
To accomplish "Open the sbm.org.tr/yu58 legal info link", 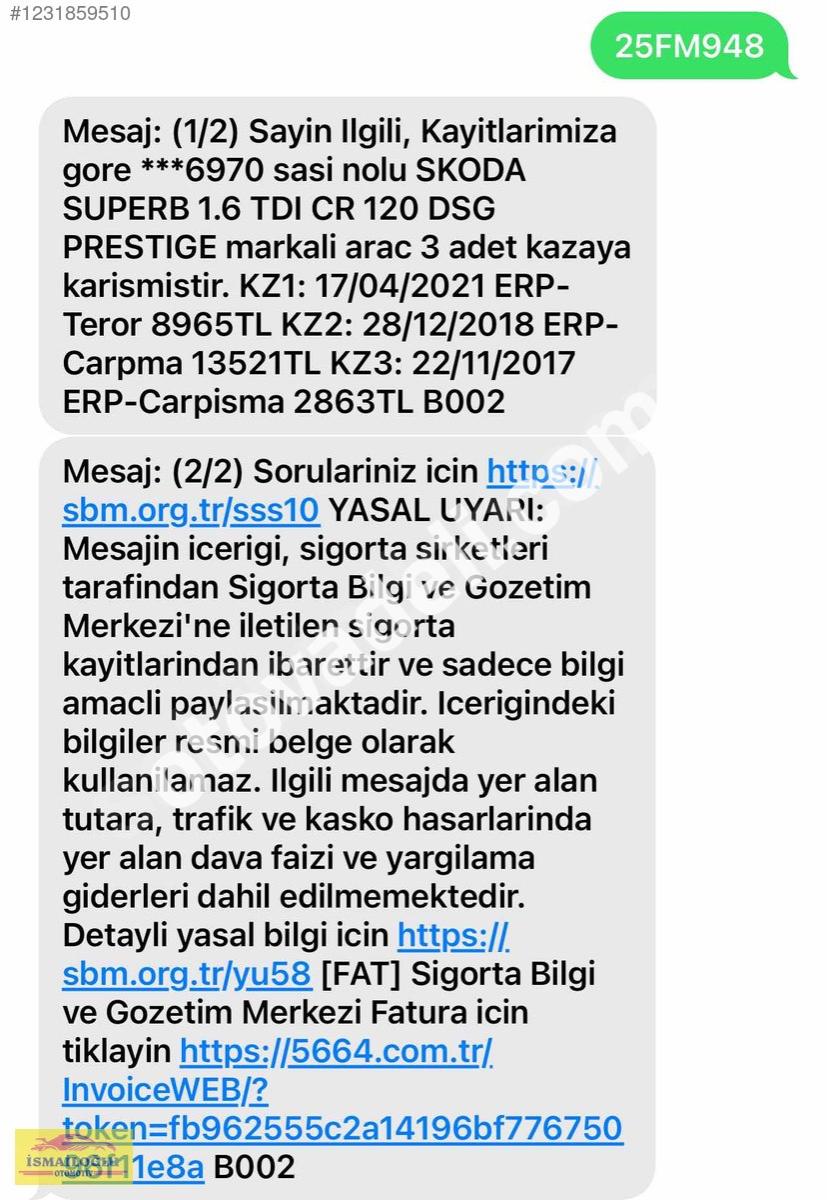I will [187, 973].
